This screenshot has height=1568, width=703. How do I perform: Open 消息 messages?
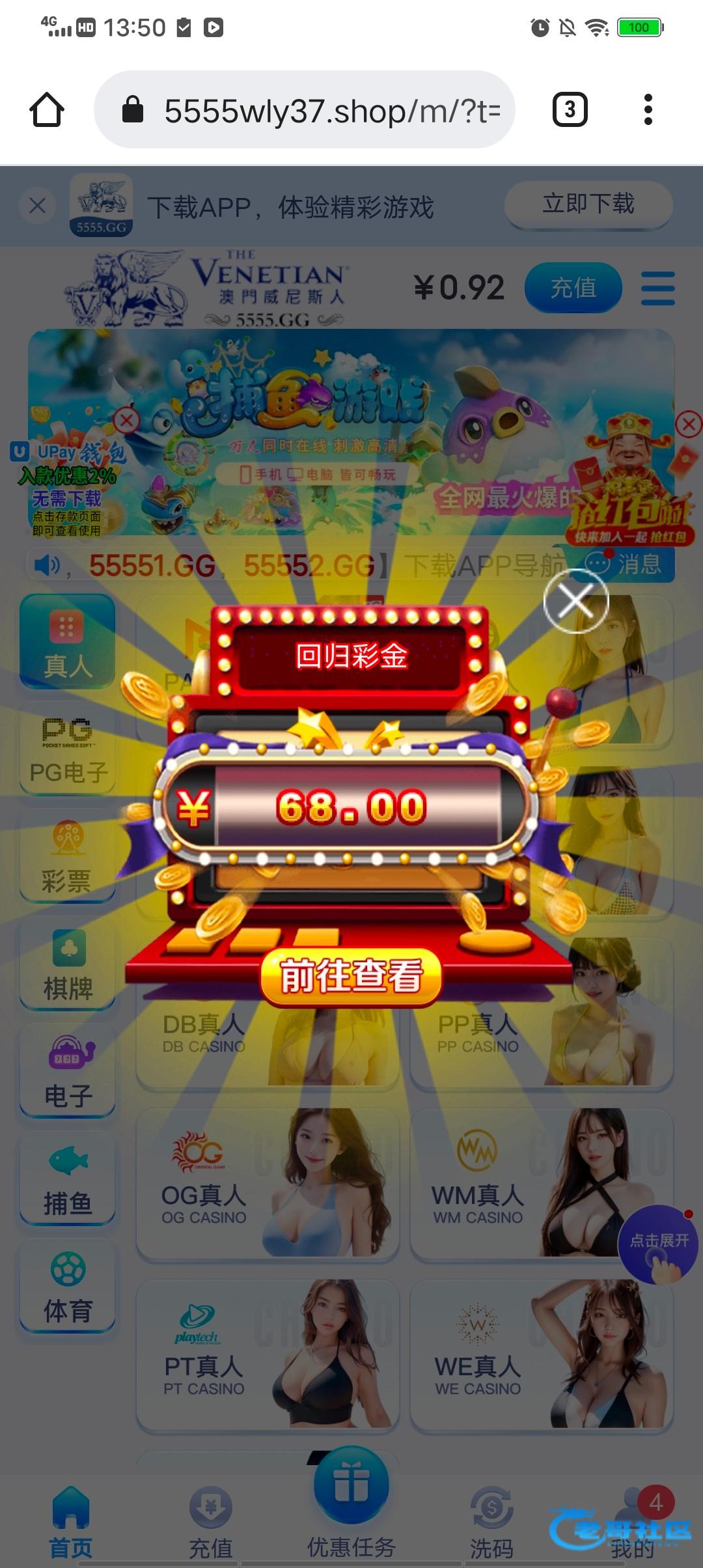[x=625, y=564]
